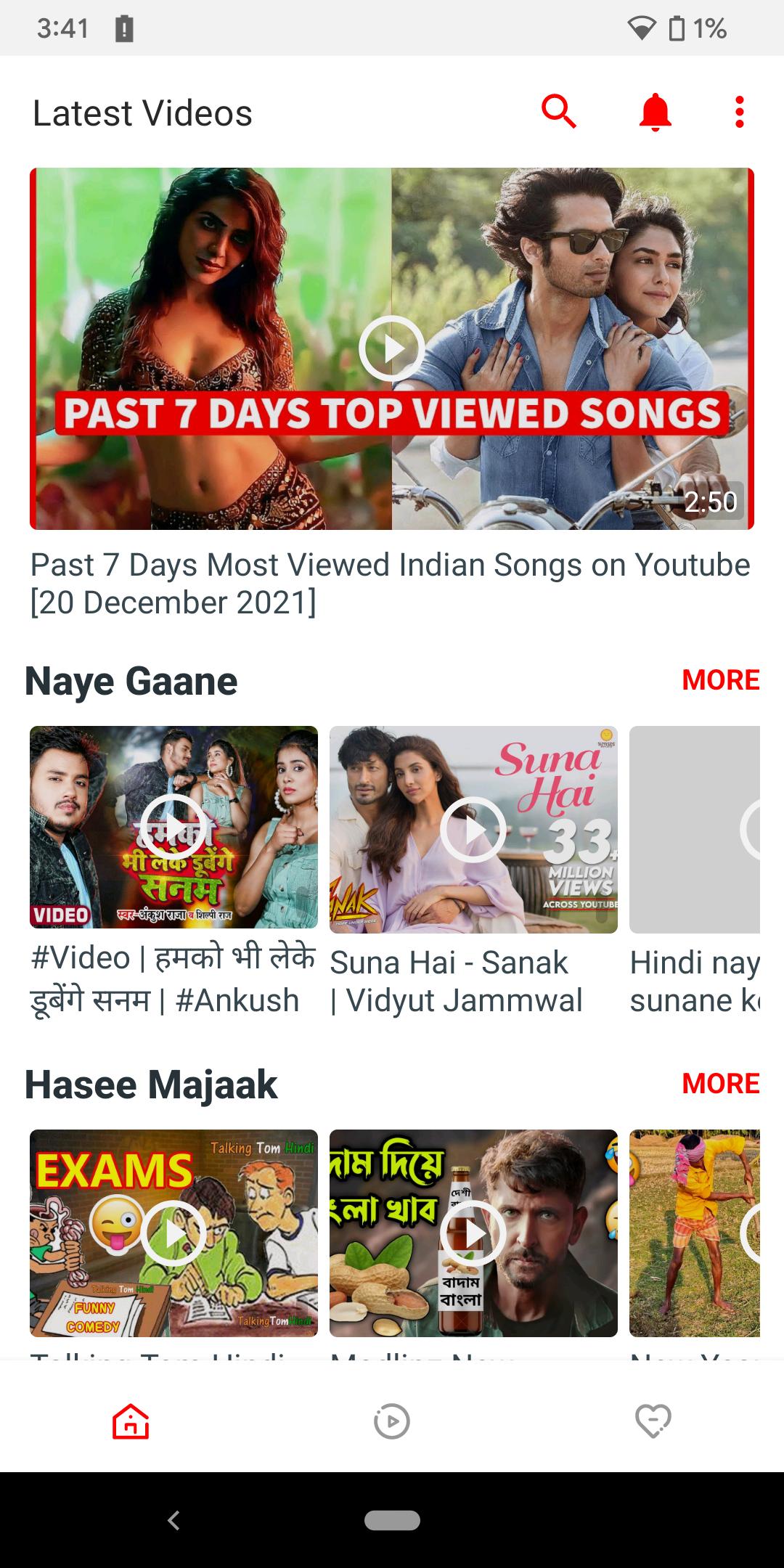Switch to the Home tab
Image resolution: width=784 pixels, height=1568 pixels.
point(131,1421)
